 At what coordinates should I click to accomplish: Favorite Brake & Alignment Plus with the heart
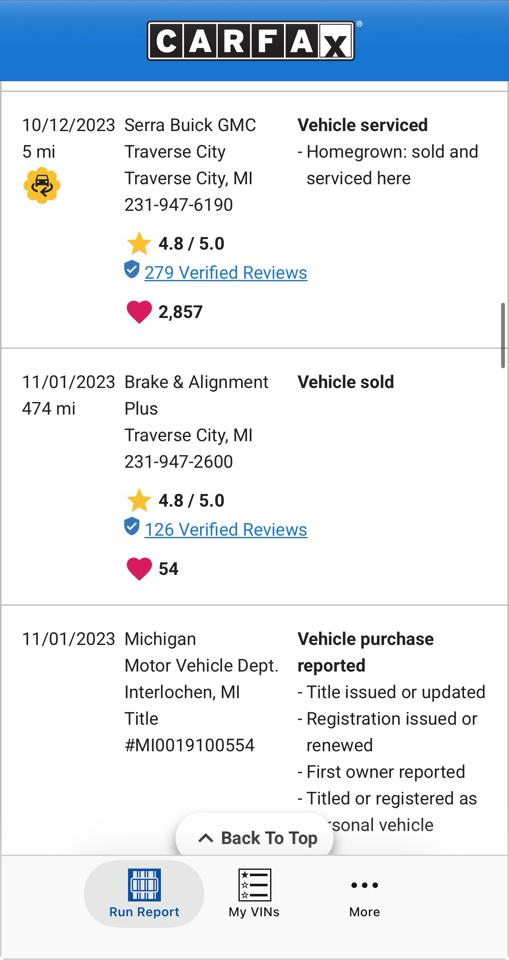[139, 569]
